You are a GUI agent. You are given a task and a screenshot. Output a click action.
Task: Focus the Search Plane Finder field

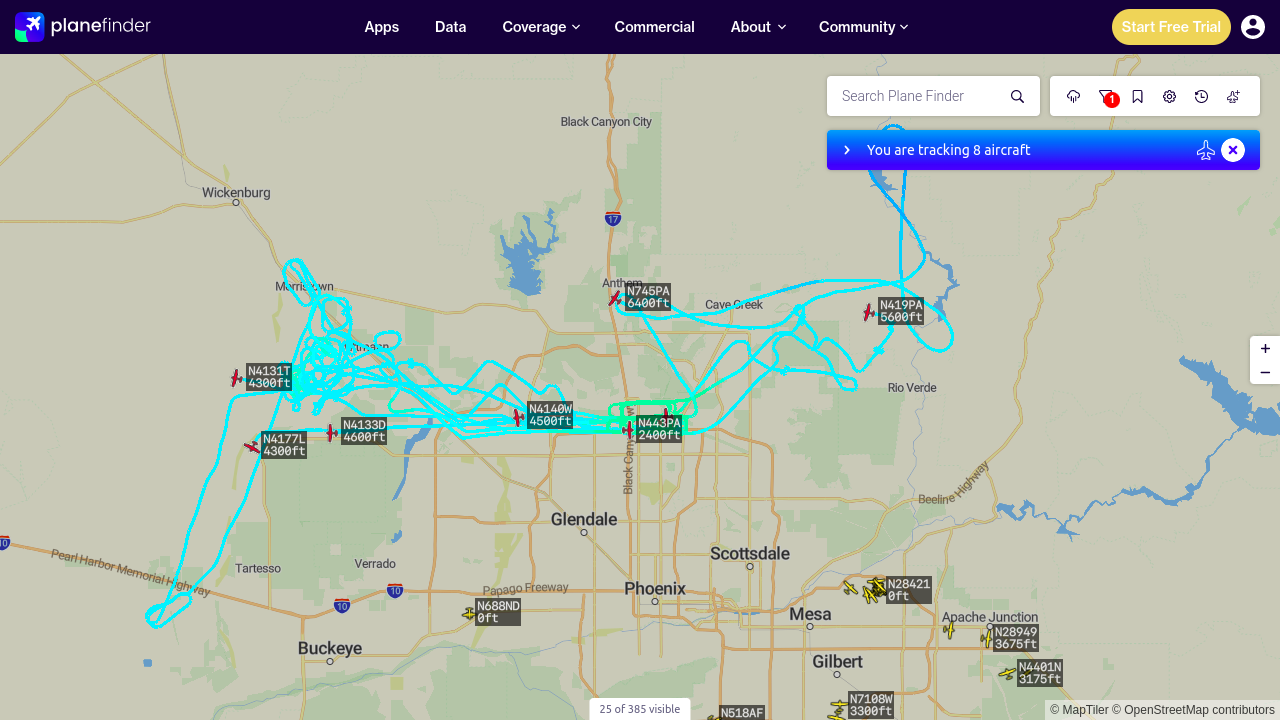(x=919, y=96)
